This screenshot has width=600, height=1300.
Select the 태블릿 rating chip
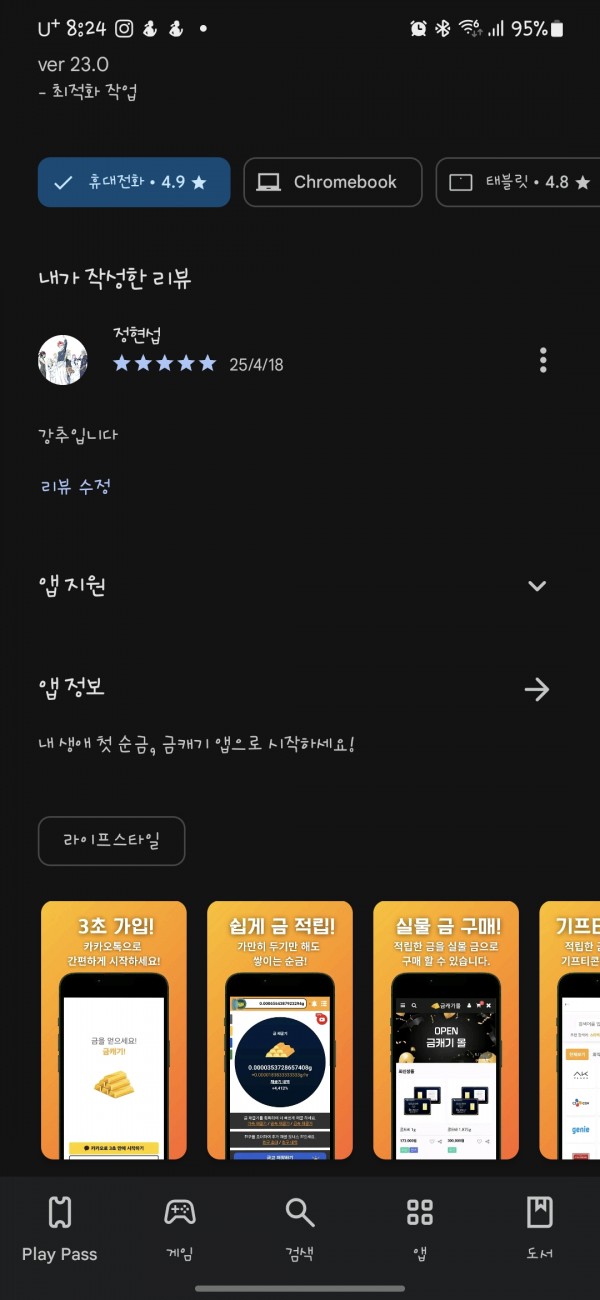click(x=518, y=182)
